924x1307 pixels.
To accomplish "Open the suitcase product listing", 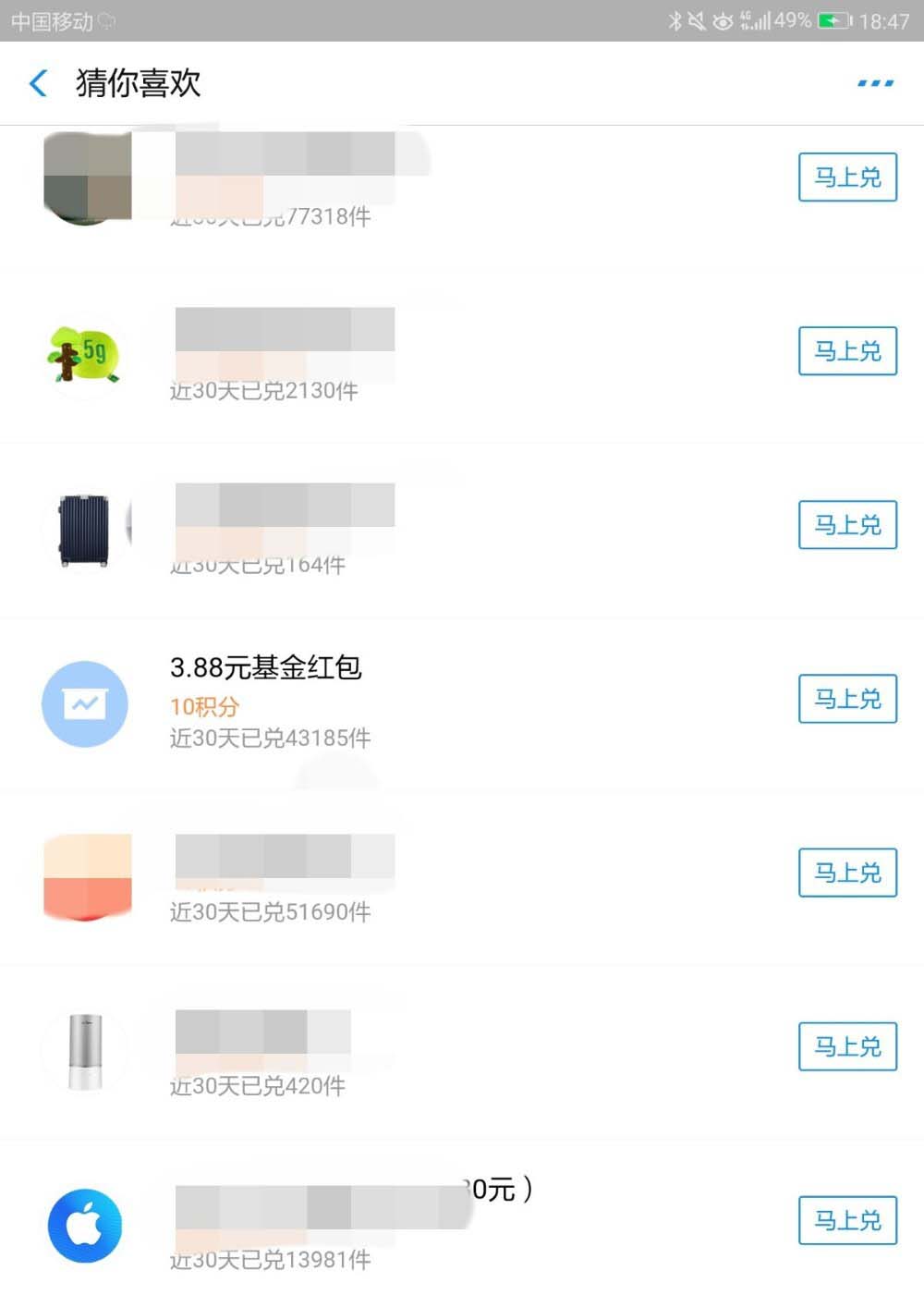I will tap(85, 530).
